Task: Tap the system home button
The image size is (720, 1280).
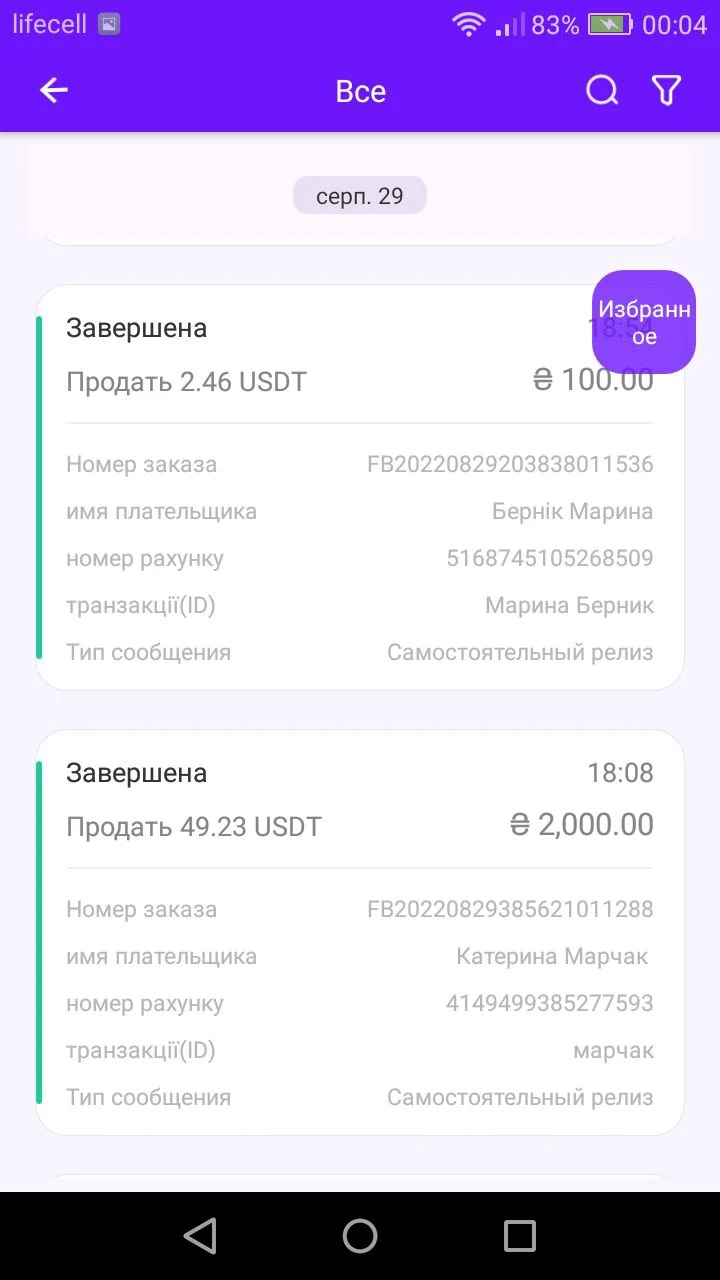Action: pos(360,1236)
